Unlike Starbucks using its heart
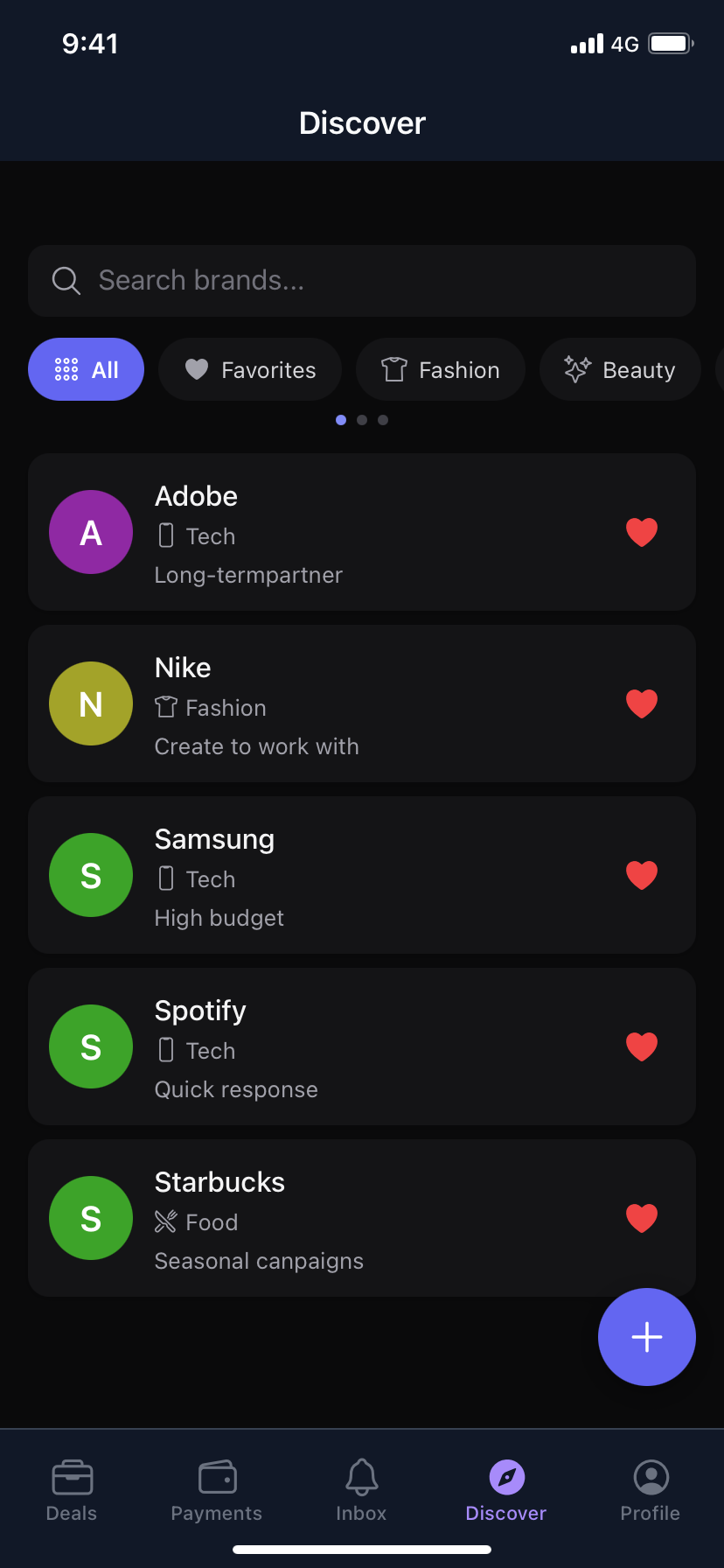 coord(641,1218)
